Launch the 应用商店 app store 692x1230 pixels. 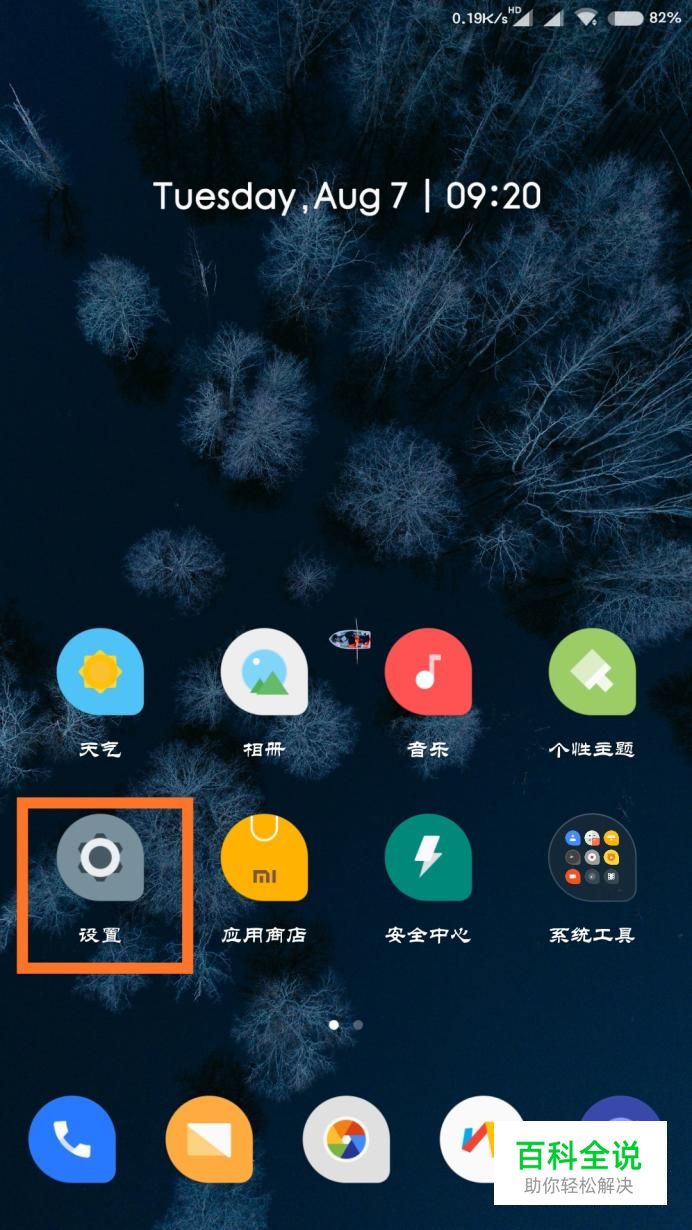tap(264, 858)
